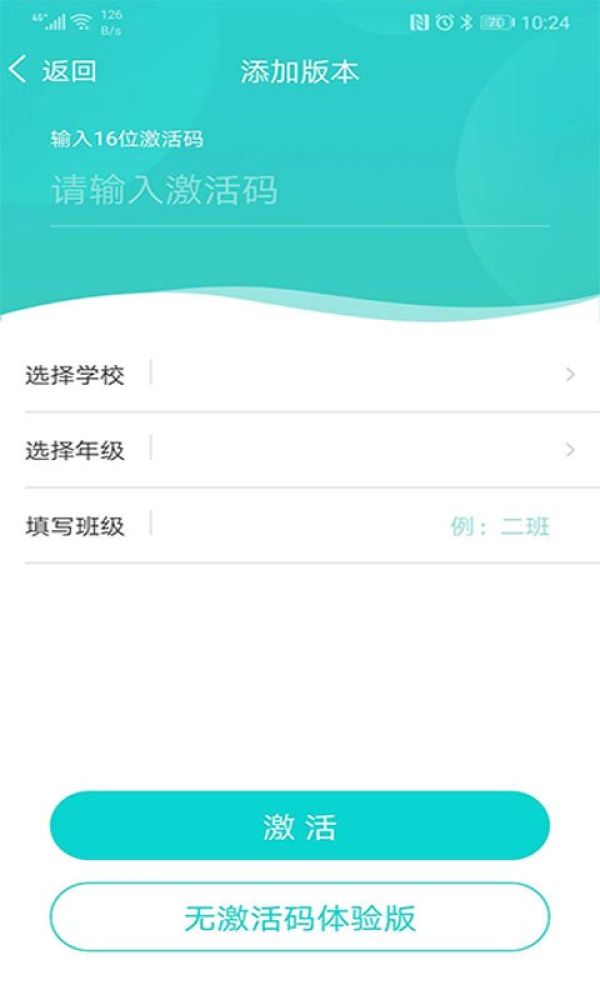
Task: Open the 选择年级 grade picker
Action: tap(300, 450)
